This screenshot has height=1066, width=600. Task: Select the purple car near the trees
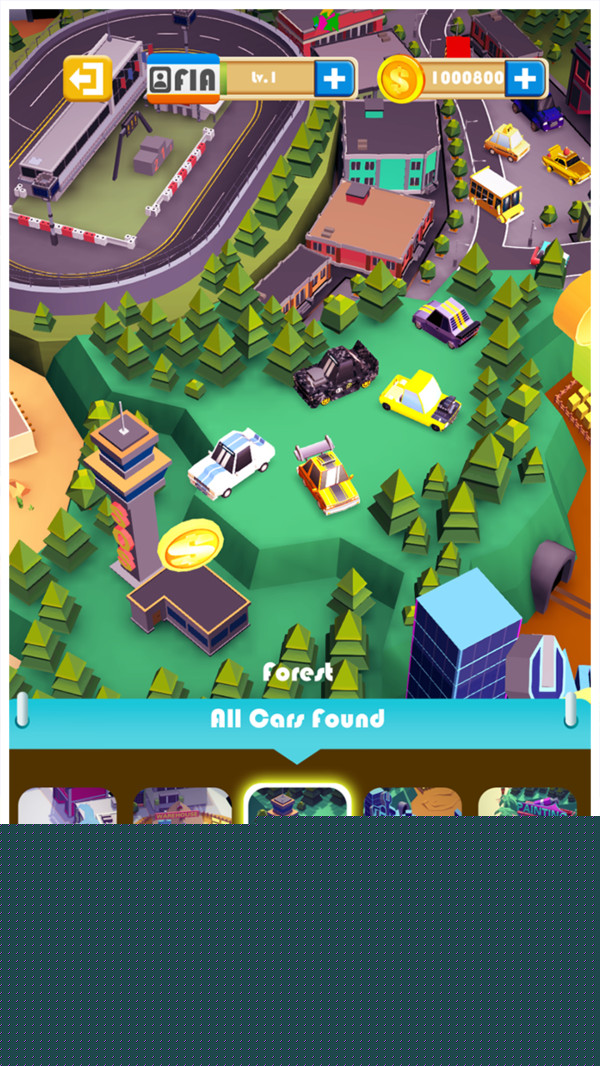447,321
